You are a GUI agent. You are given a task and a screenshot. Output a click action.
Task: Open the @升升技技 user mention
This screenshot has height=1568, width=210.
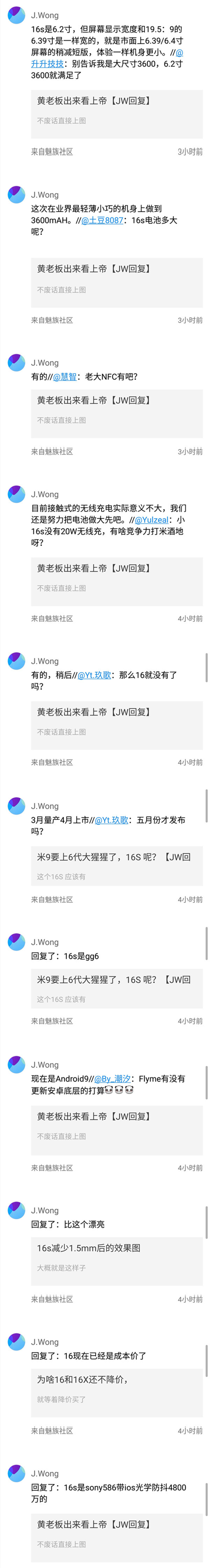pos(48,63)
